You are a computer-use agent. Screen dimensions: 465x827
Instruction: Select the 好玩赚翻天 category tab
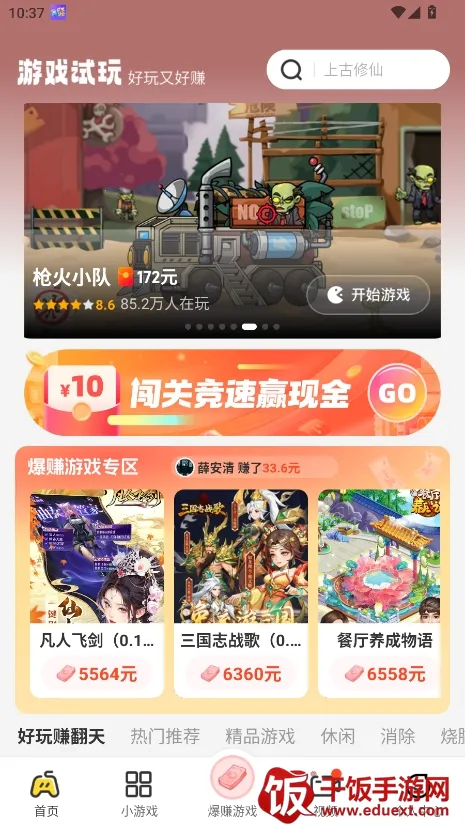[x=61, y=736]
